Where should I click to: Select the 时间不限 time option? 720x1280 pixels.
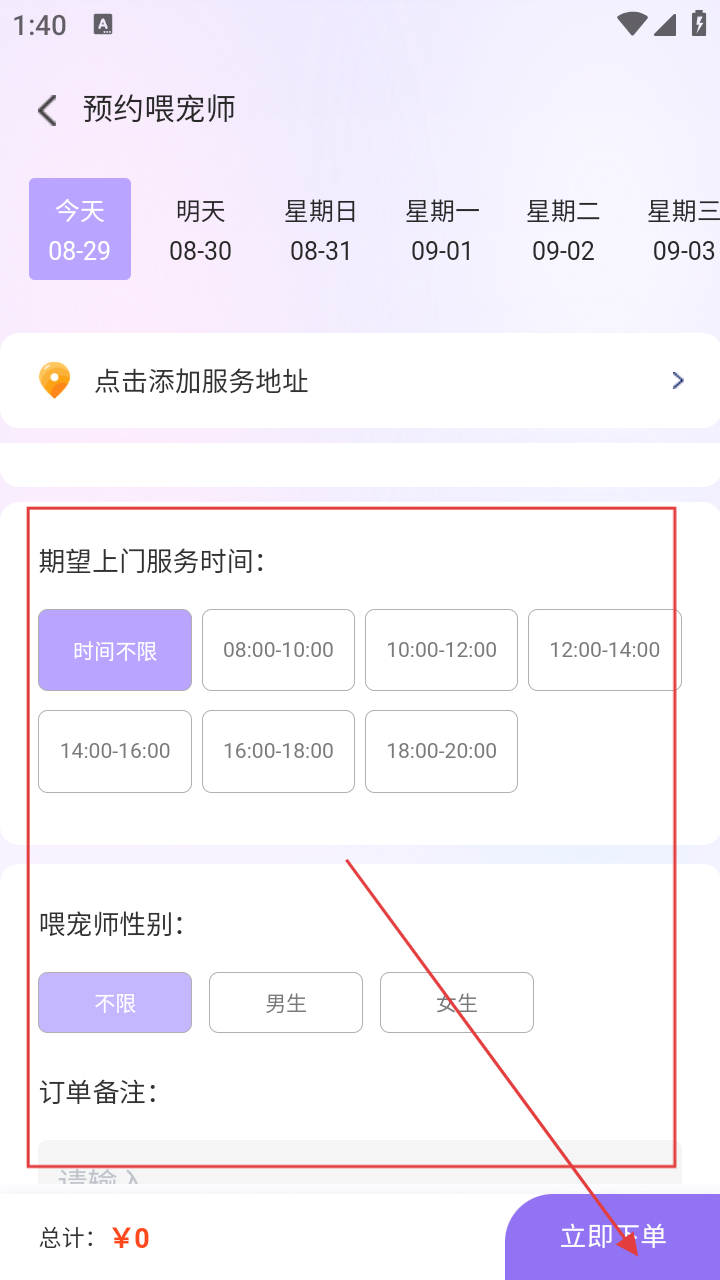[115, 650]
